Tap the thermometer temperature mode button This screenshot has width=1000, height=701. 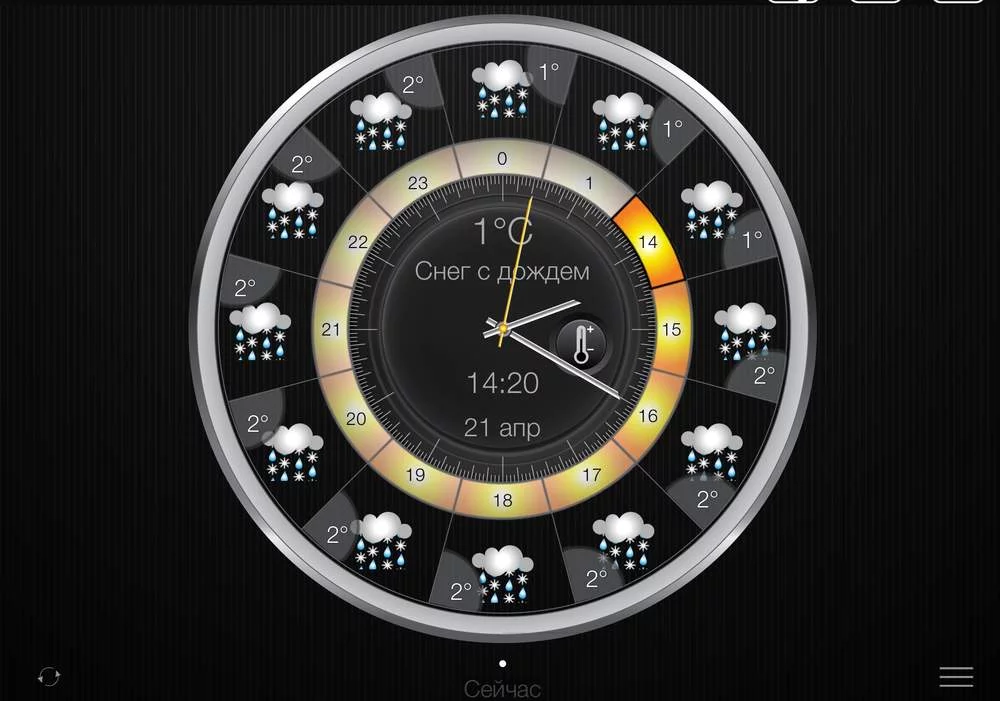pyautogui.click(x=584, y=343)
